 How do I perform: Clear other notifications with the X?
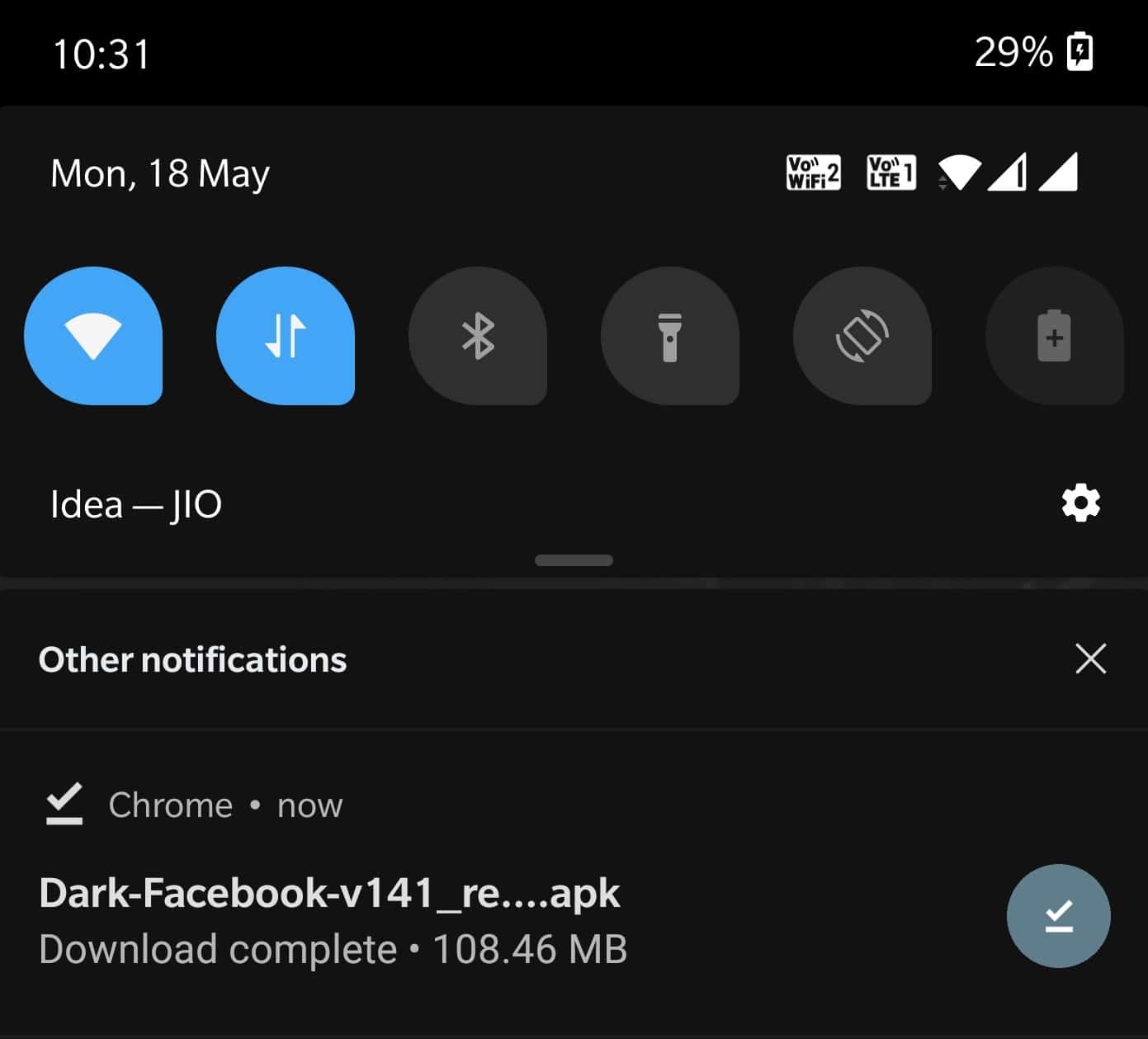pos(1090,659)
